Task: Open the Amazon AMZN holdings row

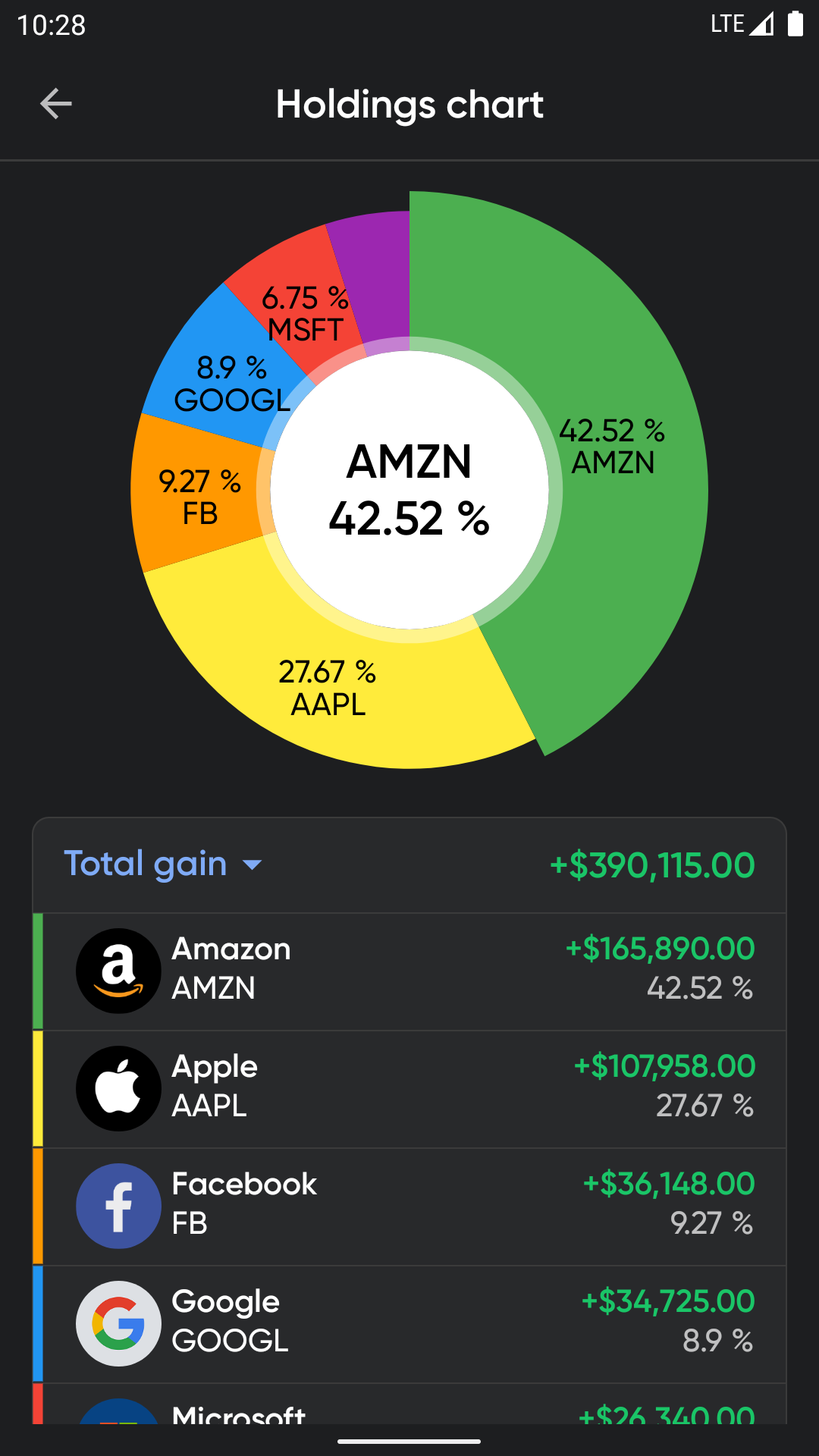Action: pos(409,971)
